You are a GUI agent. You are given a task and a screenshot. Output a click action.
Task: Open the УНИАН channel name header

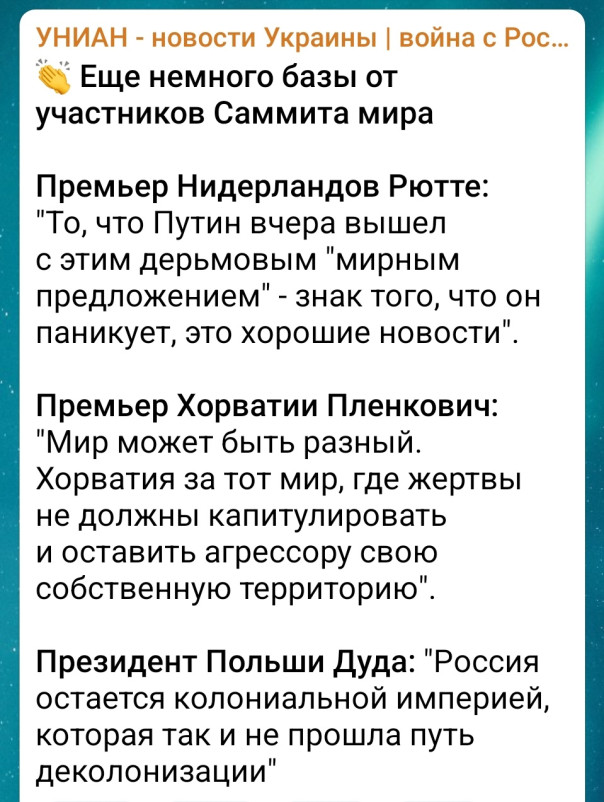pos(298,40)
